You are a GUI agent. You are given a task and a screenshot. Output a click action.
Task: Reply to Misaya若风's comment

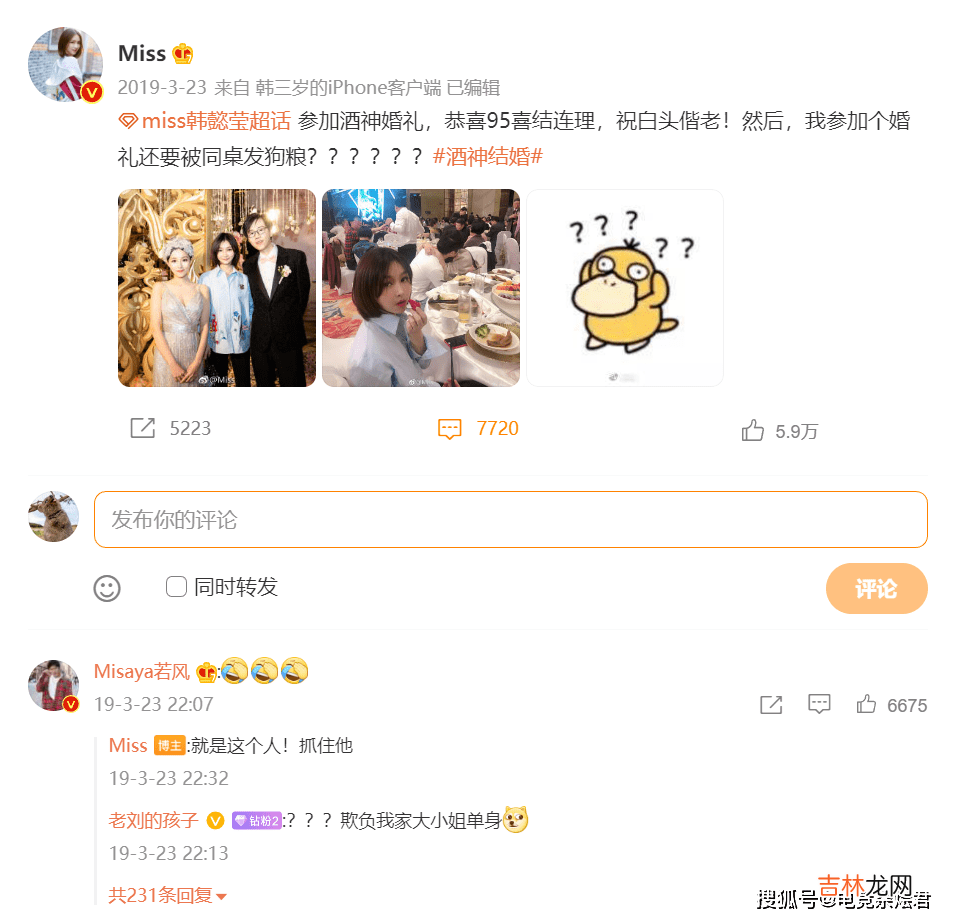coord(819,705)
